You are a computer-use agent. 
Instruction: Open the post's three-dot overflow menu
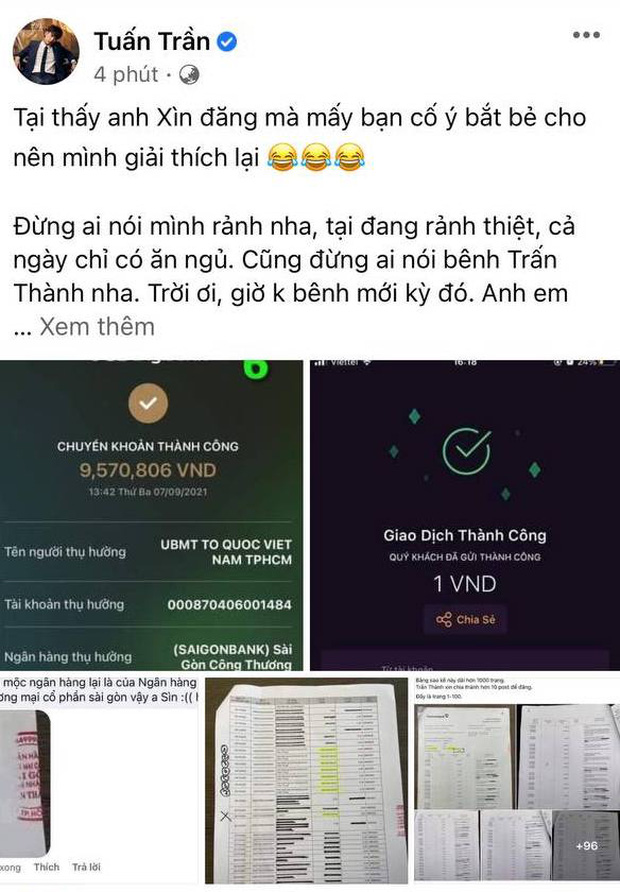pyautogui.click(x=585, y=36)
